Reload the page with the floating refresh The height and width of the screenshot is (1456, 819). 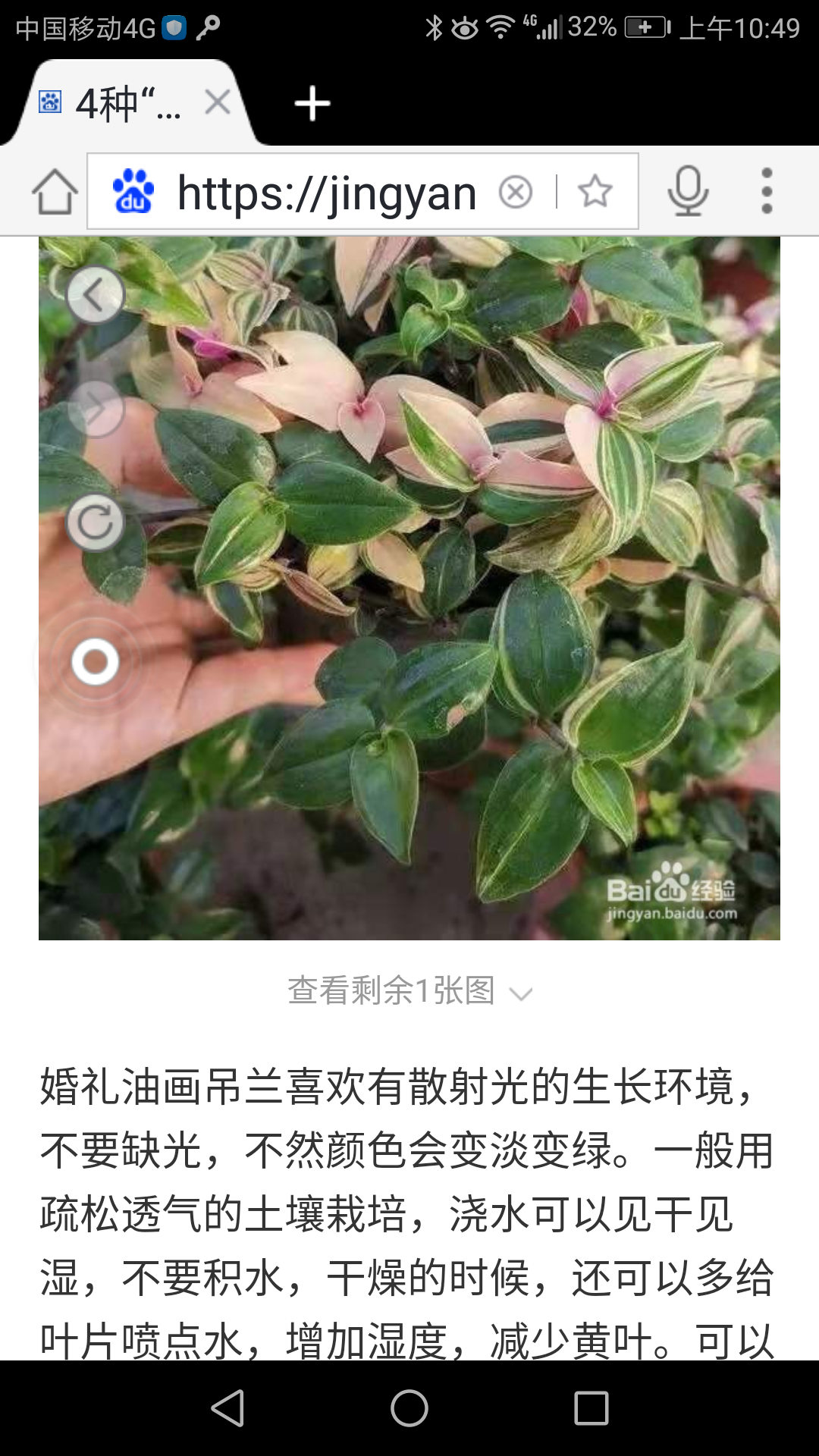[x=96, y=522]
